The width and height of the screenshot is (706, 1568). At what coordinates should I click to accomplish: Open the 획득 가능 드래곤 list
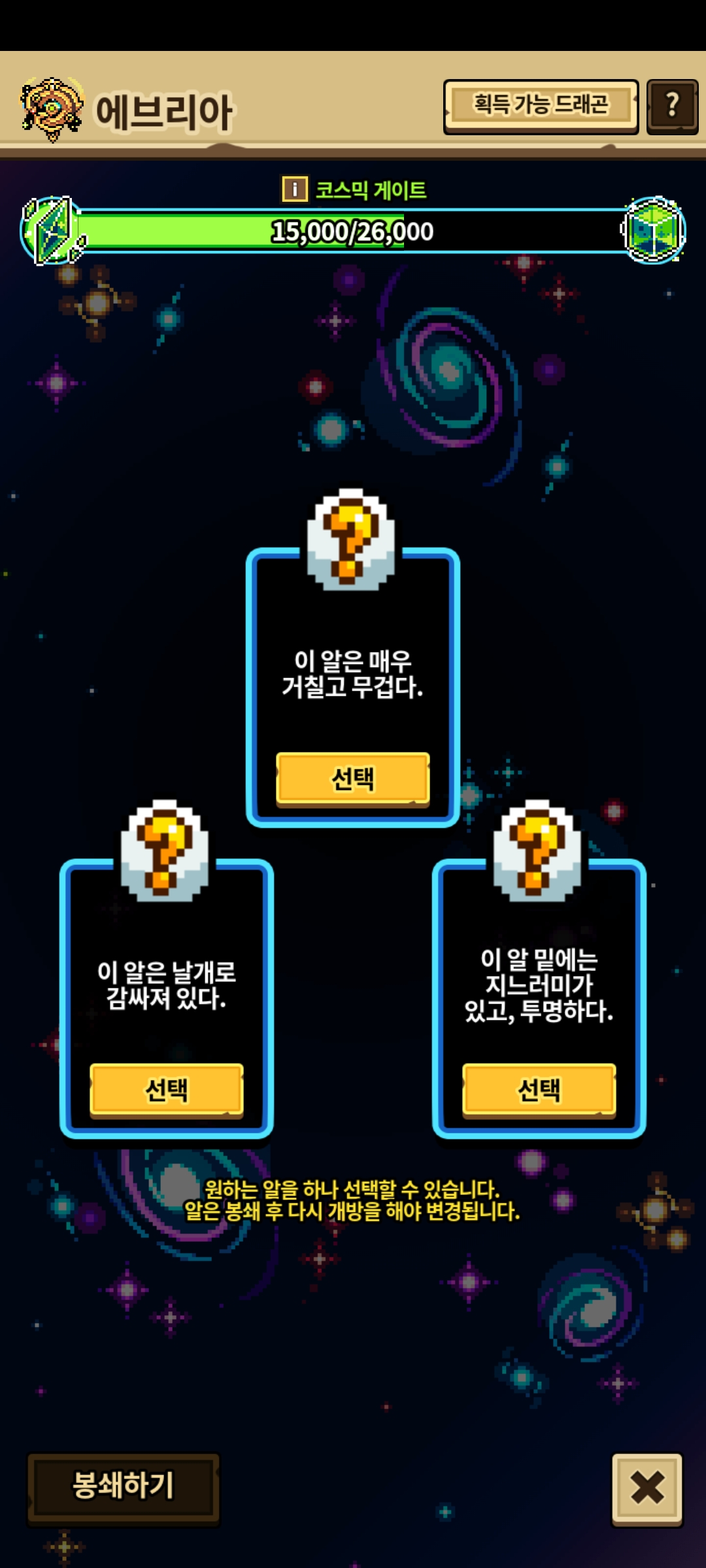tap(541, 106)
